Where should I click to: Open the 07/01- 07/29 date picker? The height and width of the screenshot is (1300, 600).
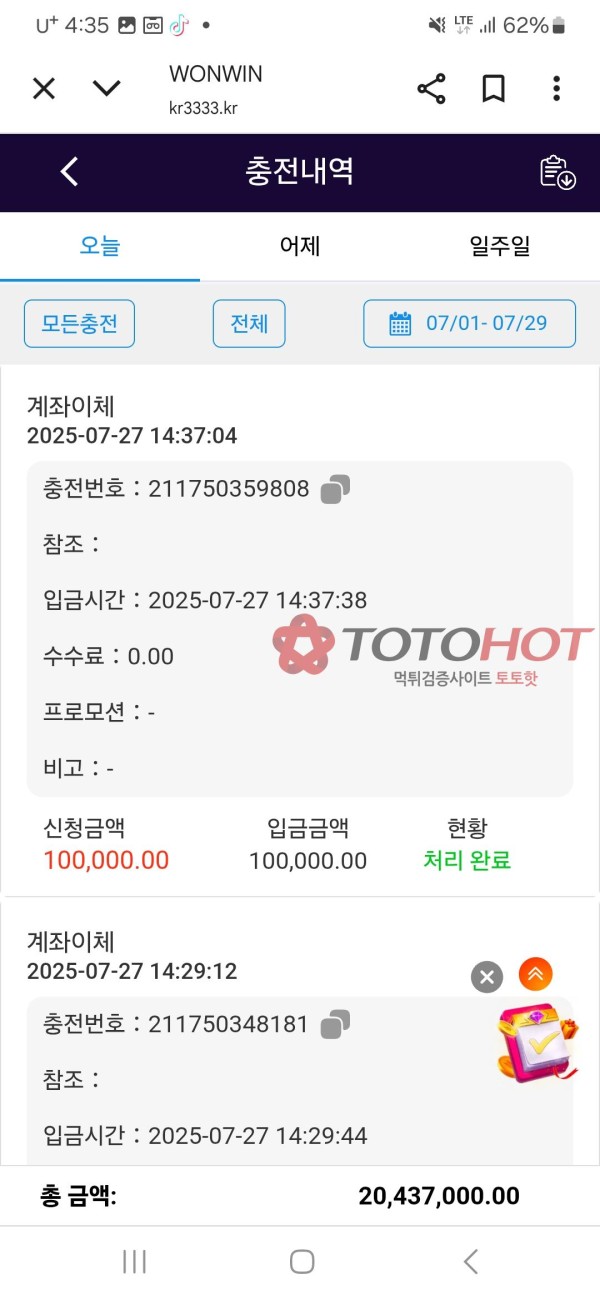point(469,324)
